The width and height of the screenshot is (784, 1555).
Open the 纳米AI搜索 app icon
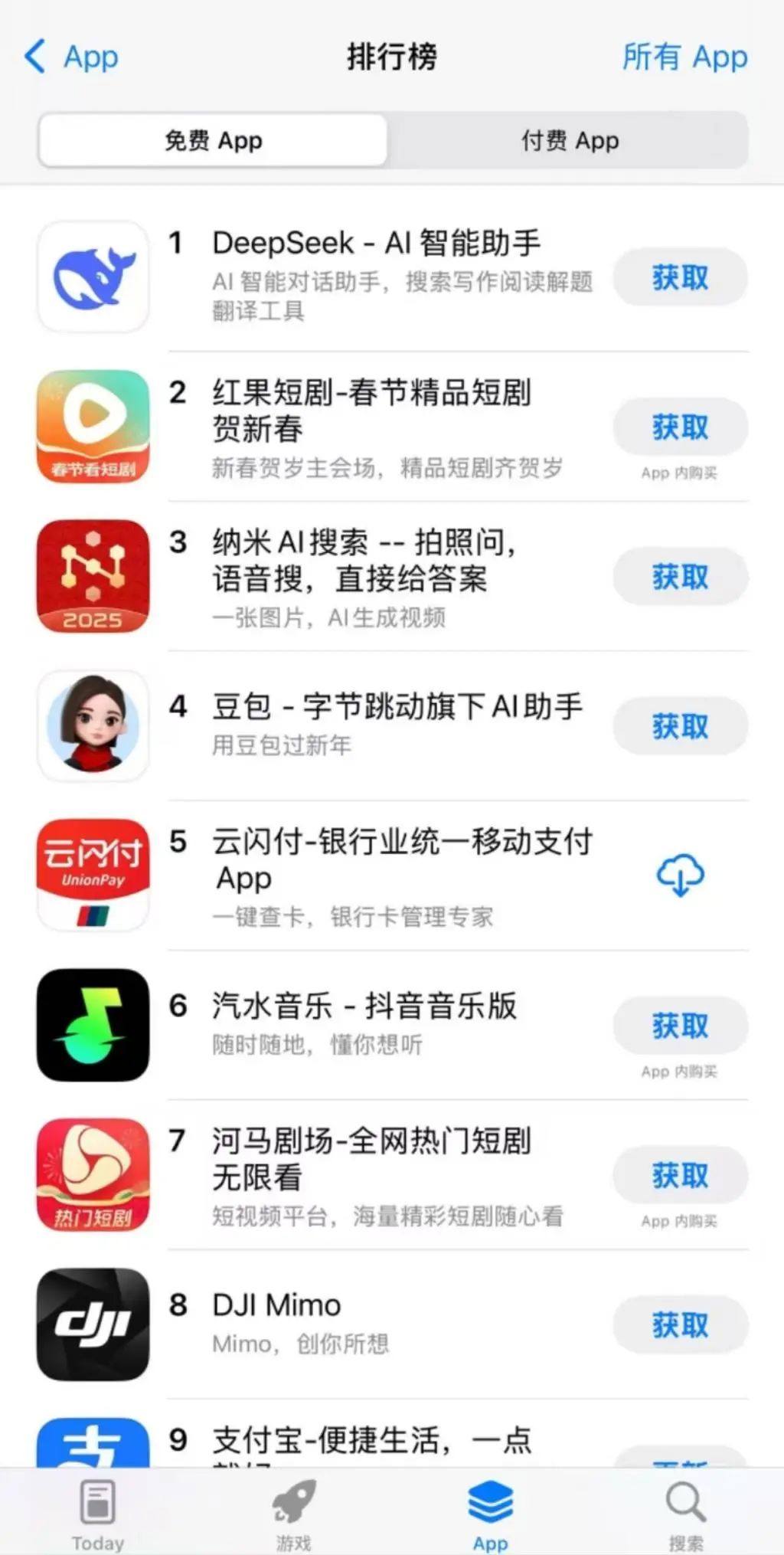click(92, 576)
